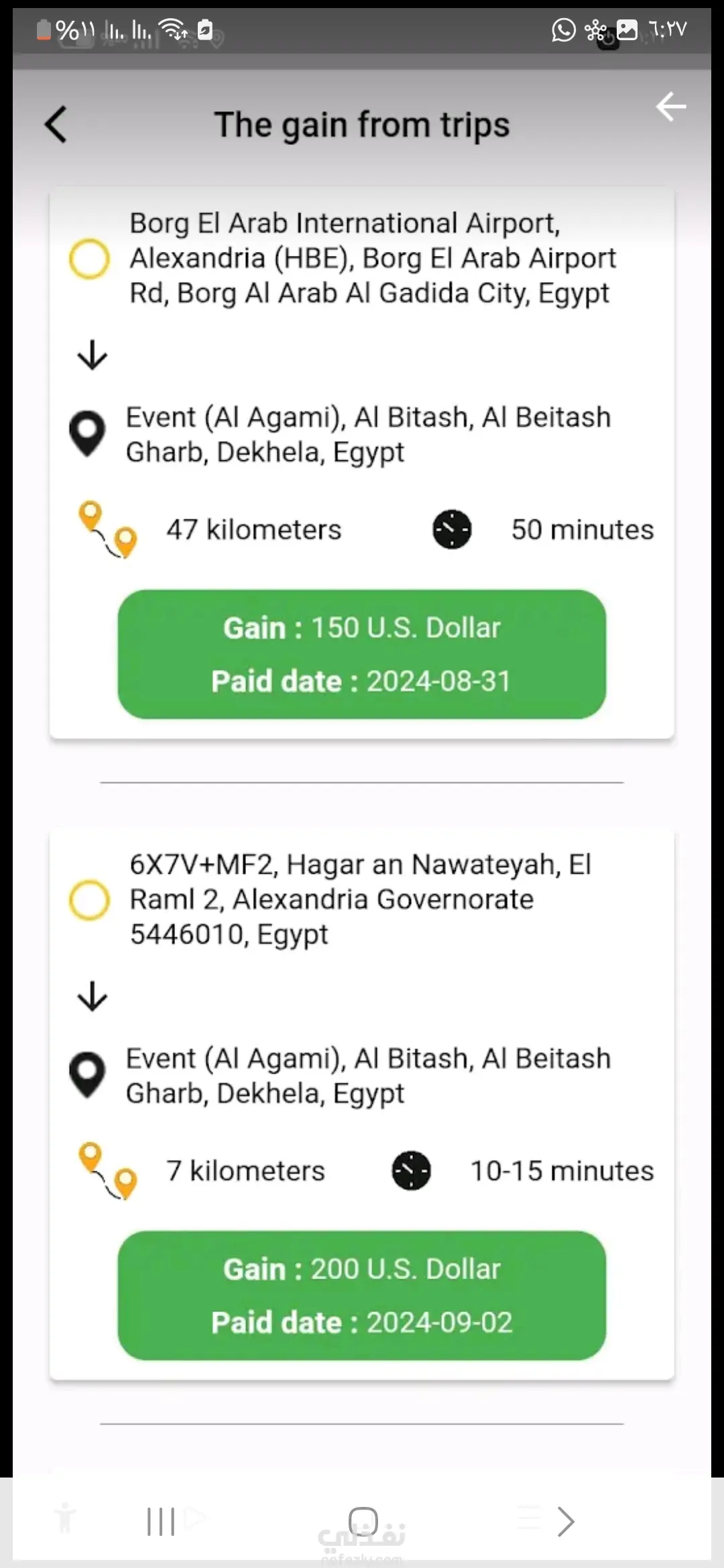Go back using the black chevron arrow
The width and height of the screenshot is (724, 1568).
(x=56, y=125)
